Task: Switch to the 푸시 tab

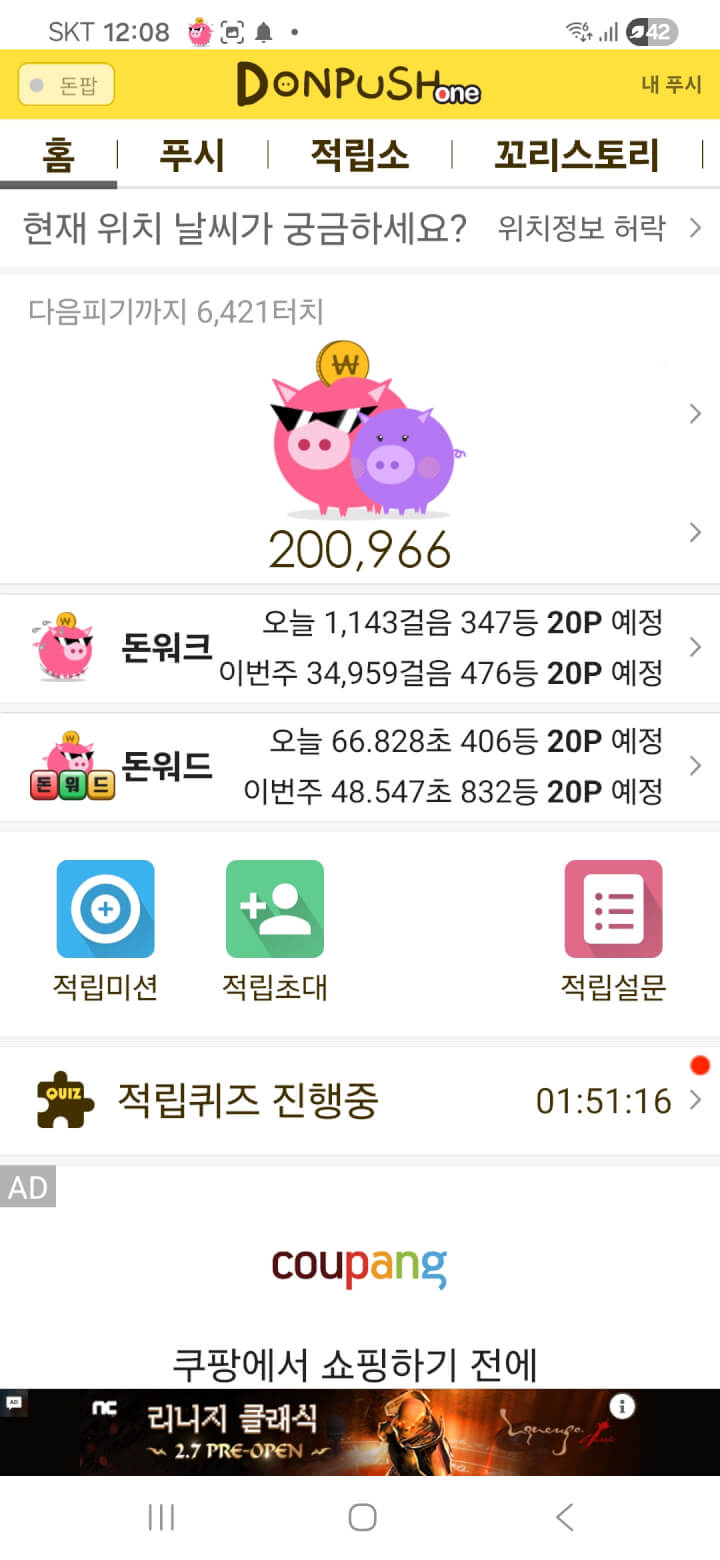Action: pyautogui.click(x=192, y=156)
